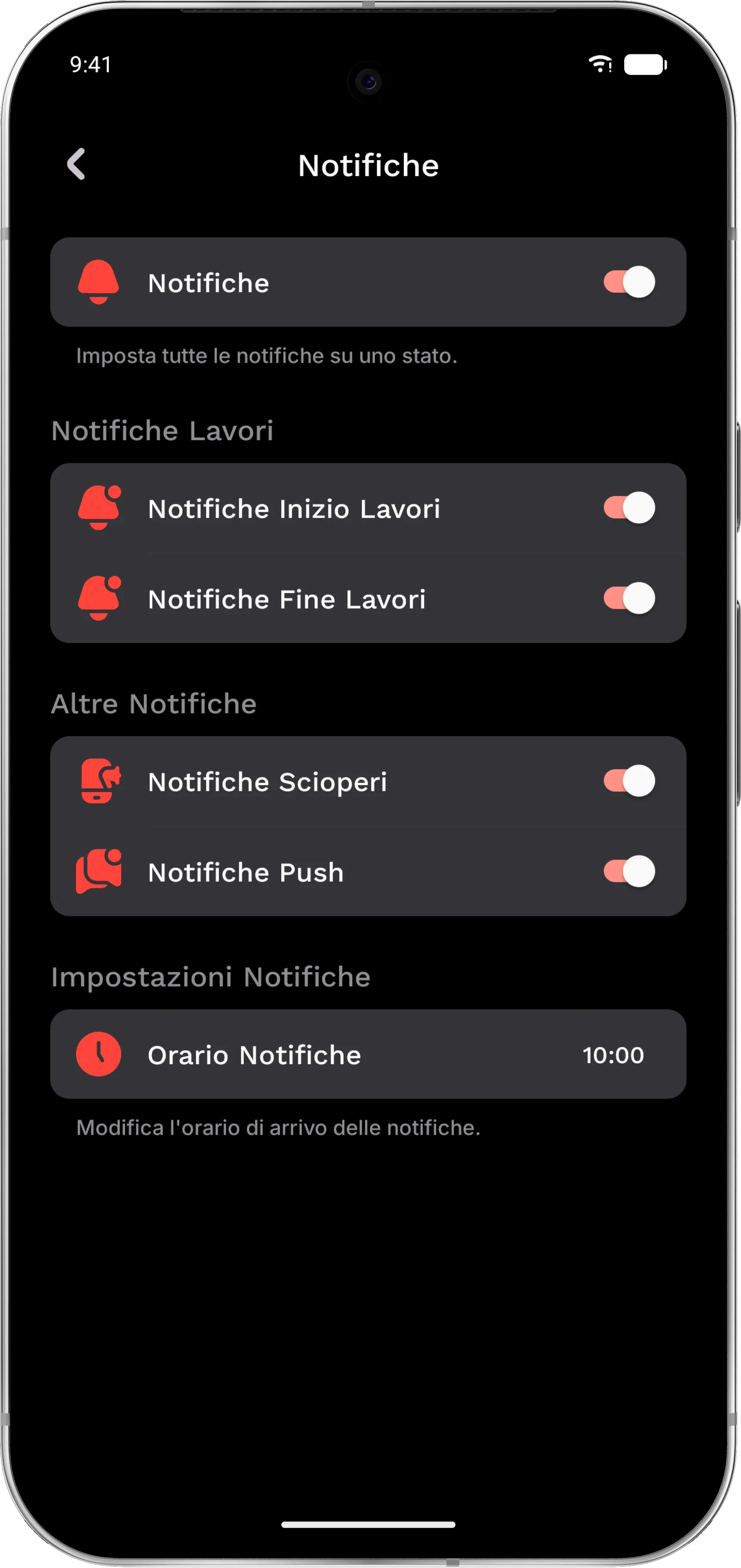Tap the Wi-Fi status icon
Viewport: 741px width, 1568px height.
(x=599, y=64)
